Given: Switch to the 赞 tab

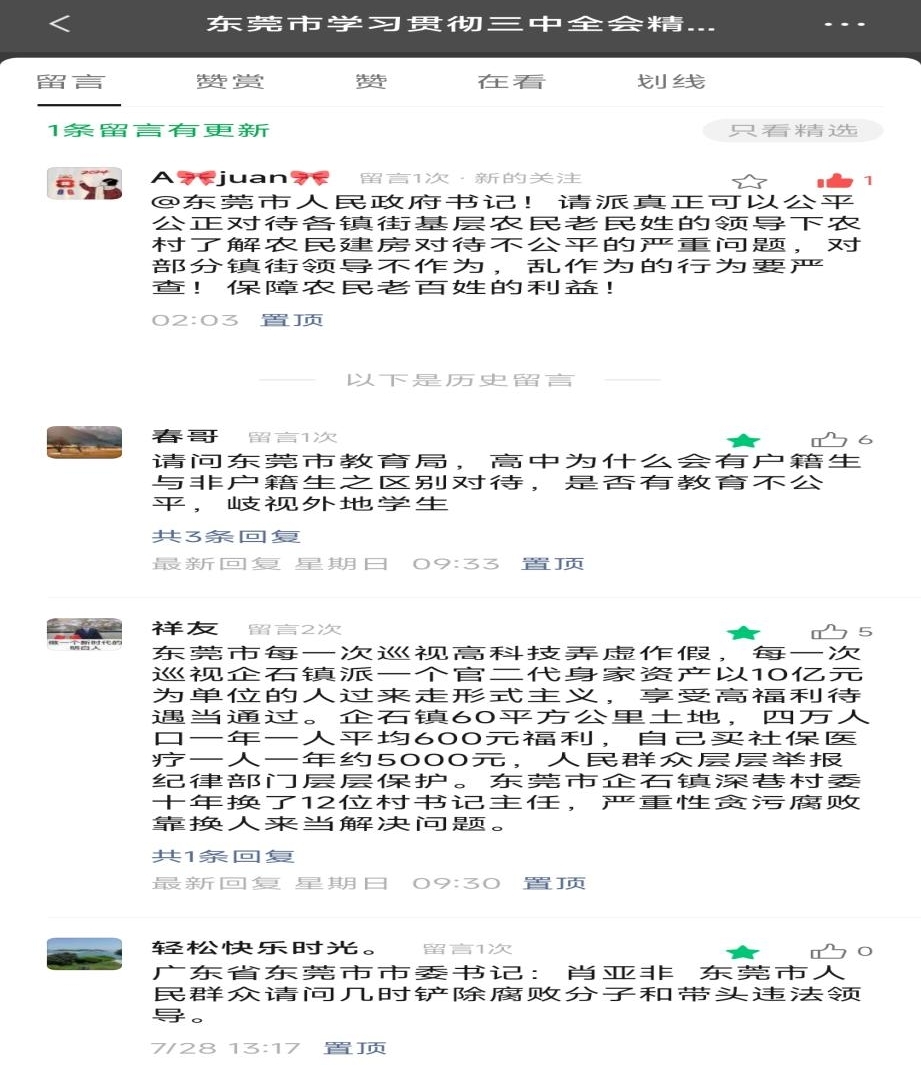Looking at the screenshot, I should (371, 82).
